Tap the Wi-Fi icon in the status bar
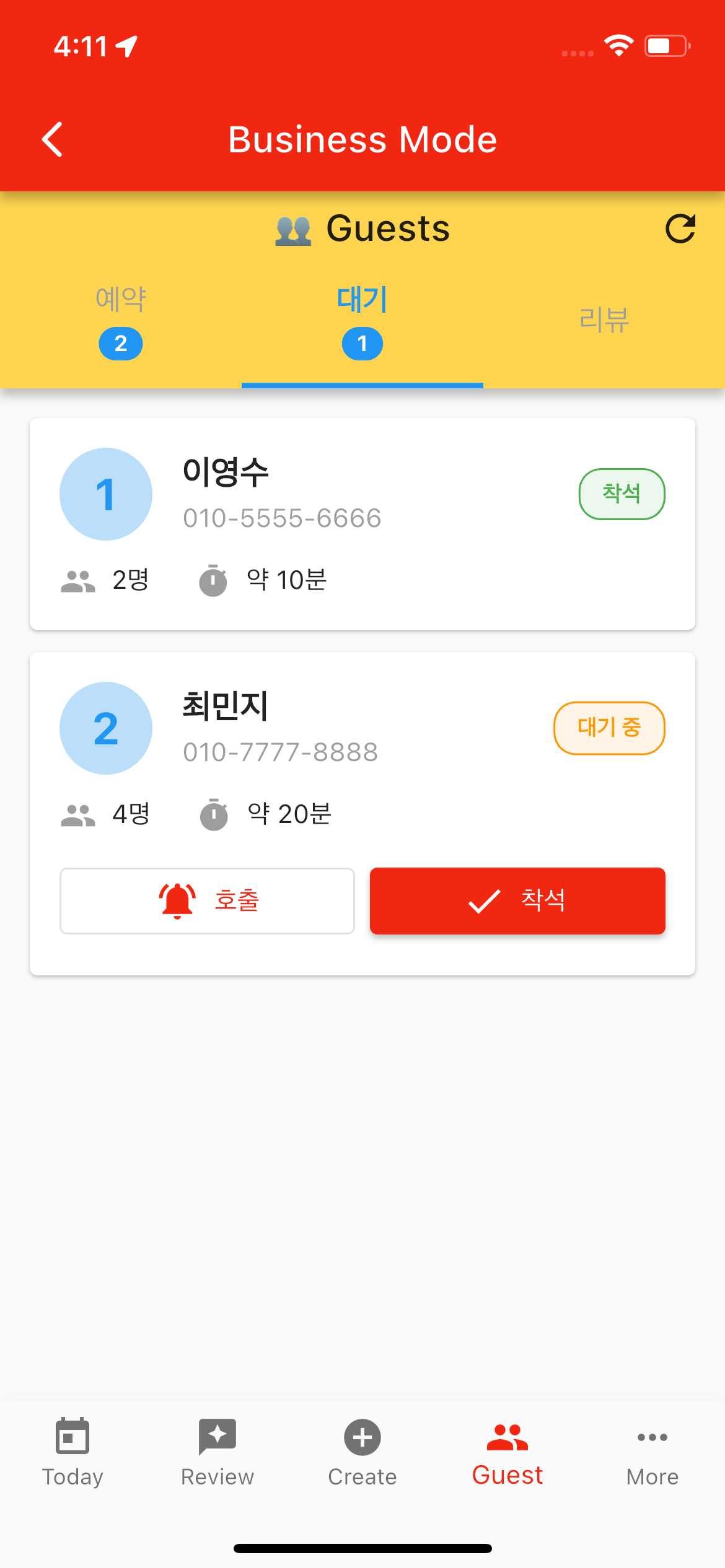Screen dimensions: 725x1568 [x=618, y=44]
